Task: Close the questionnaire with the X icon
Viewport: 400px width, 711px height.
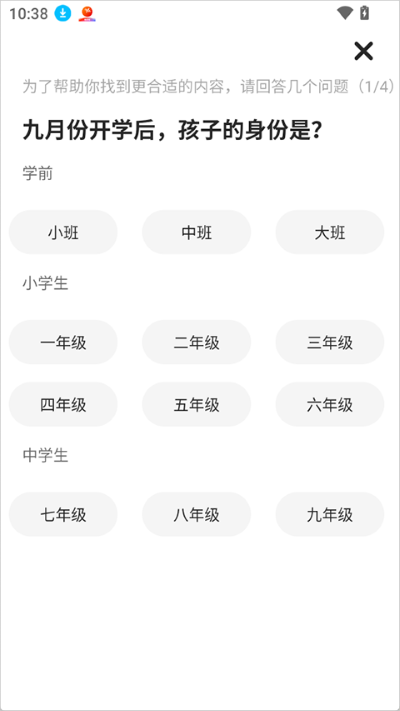Action: click(x=363, y=51)
